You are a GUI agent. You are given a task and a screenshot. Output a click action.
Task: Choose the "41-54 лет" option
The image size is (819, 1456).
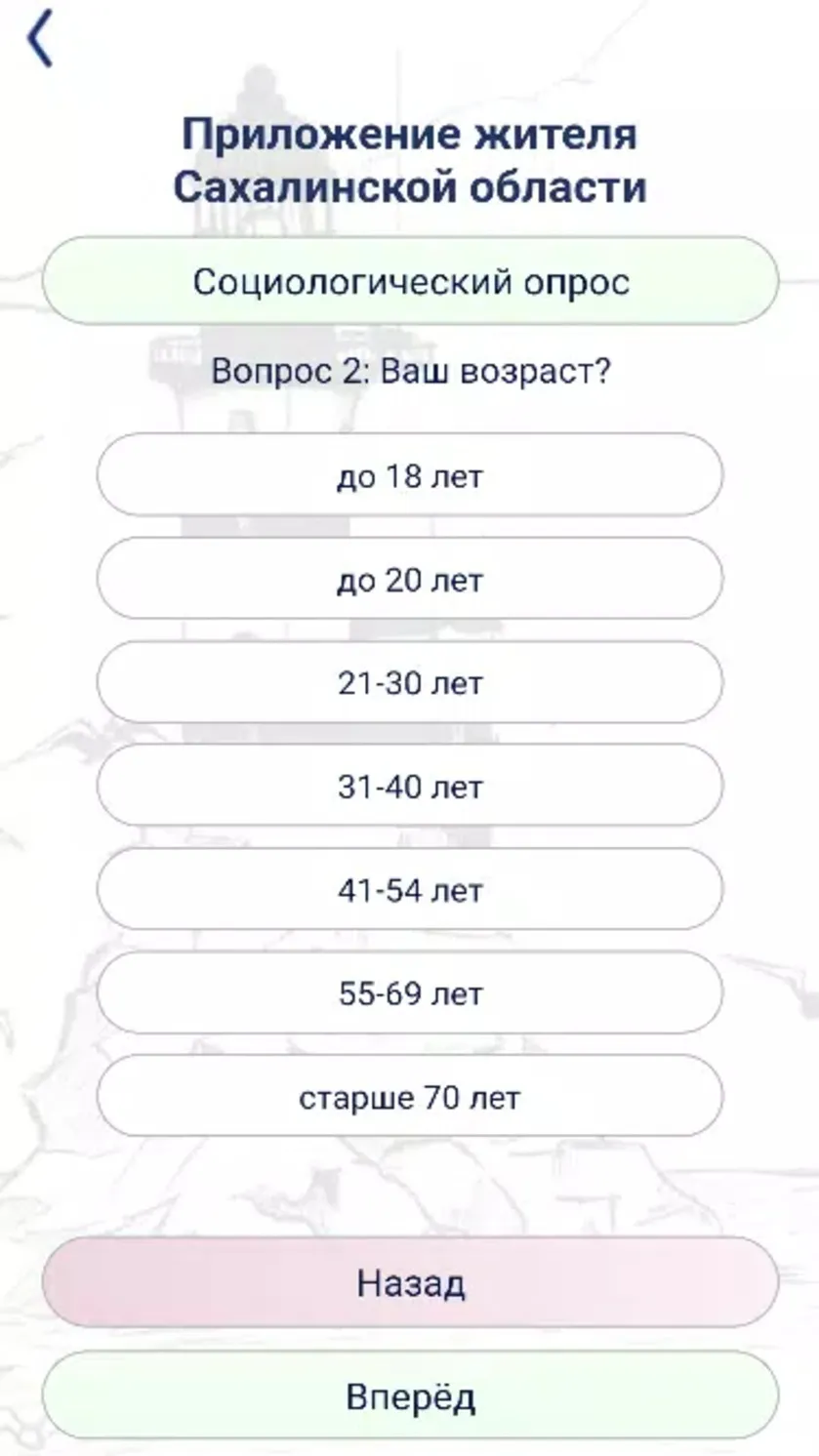point(410,889)
